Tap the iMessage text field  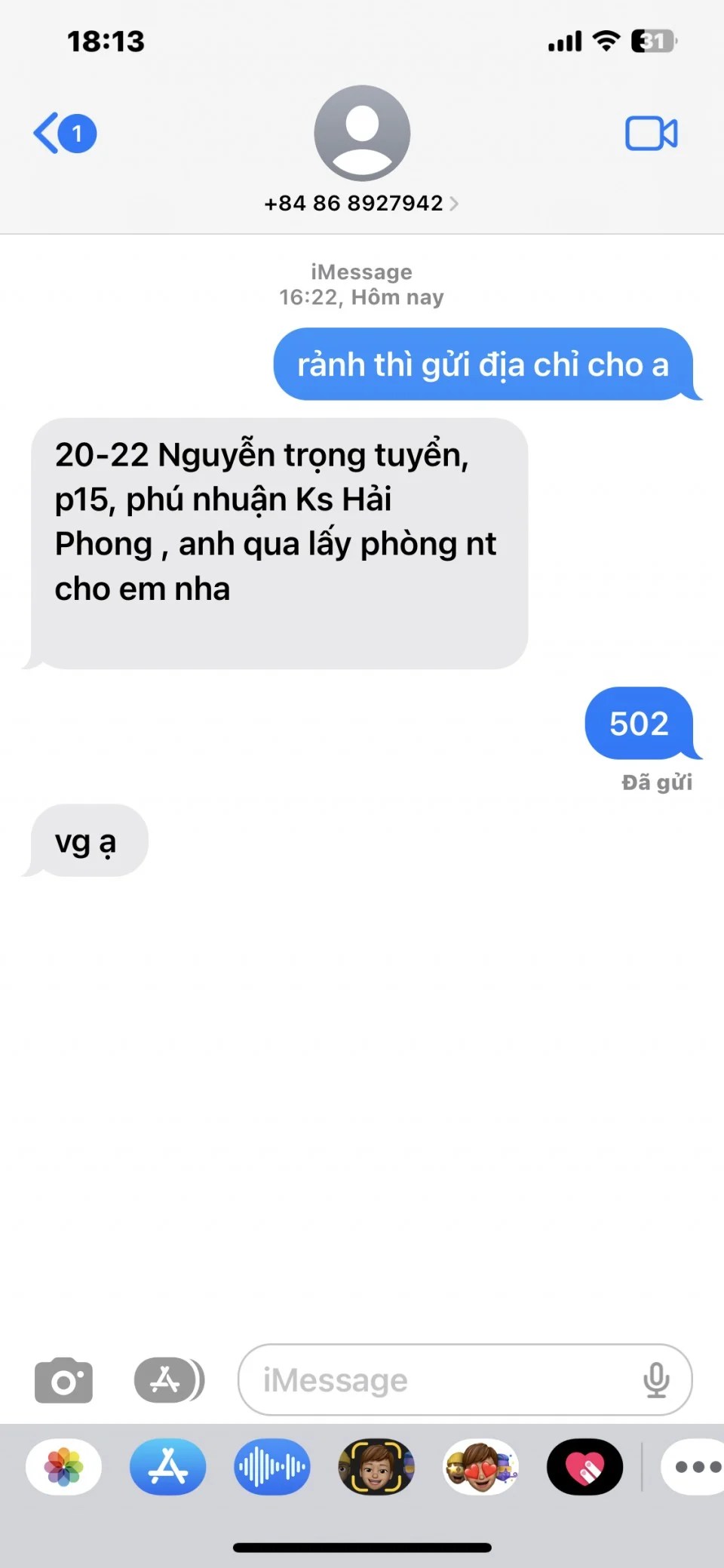pos(445,1380)
